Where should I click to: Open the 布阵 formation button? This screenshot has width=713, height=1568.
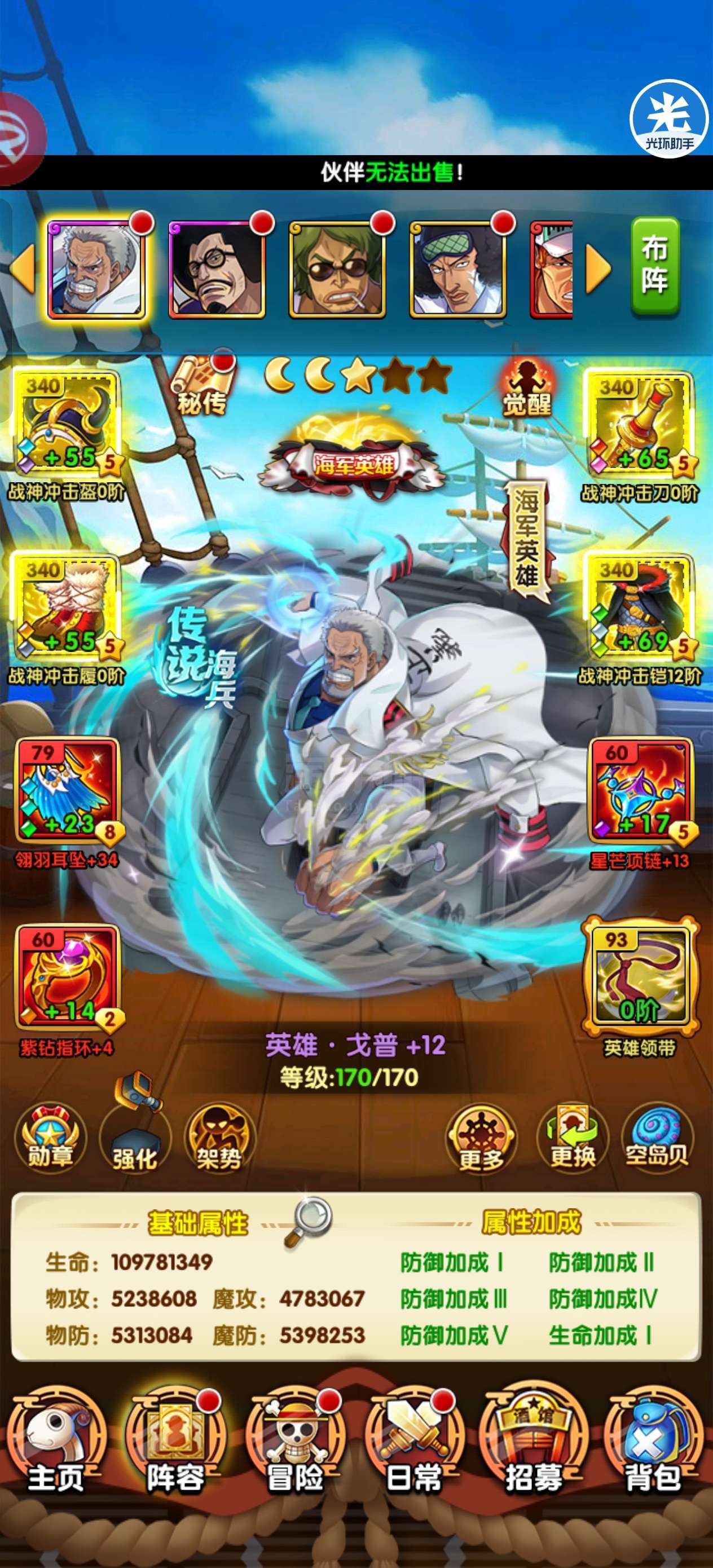click(654, 267)
